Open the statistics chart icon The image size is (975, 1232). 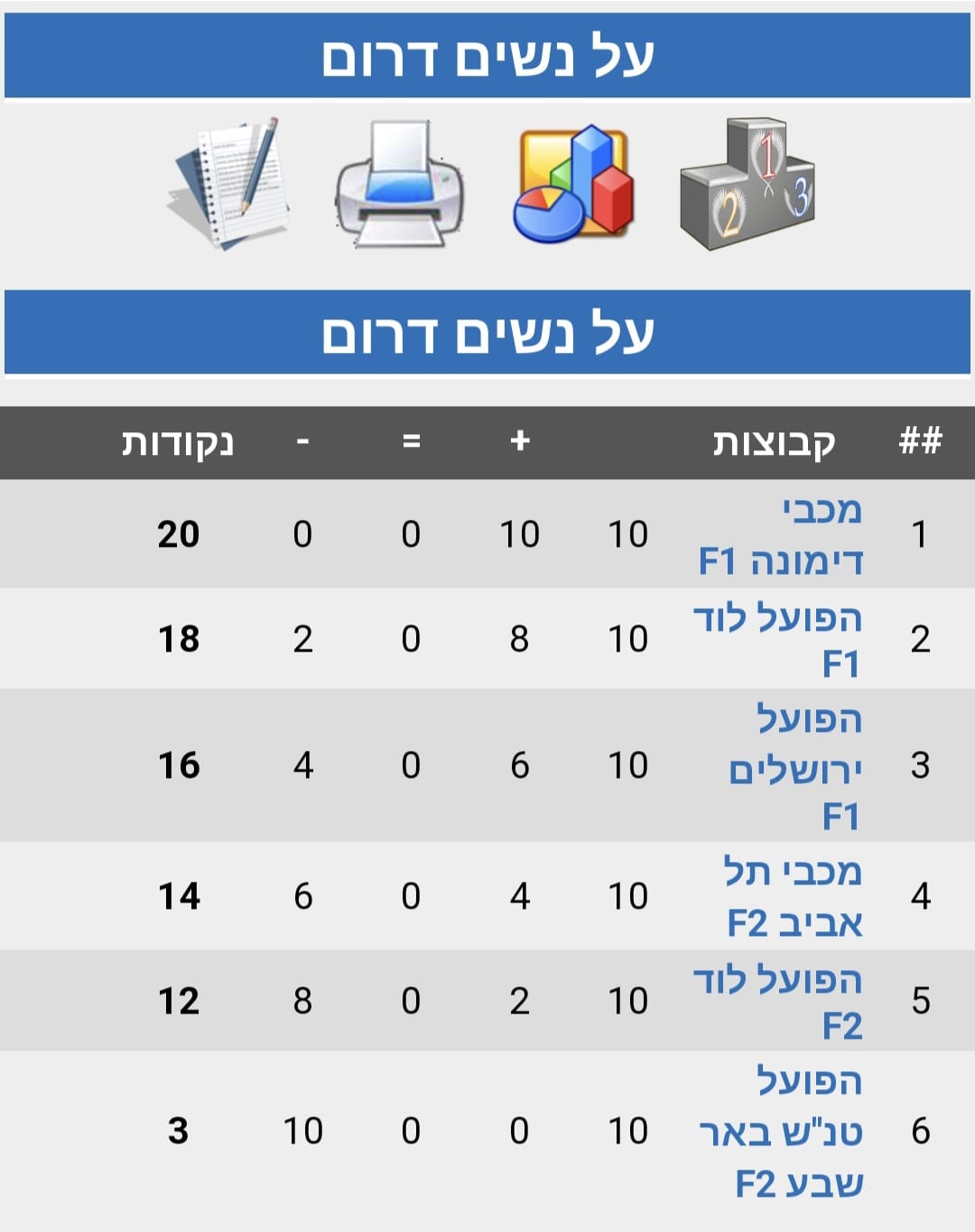coord(573,184)
